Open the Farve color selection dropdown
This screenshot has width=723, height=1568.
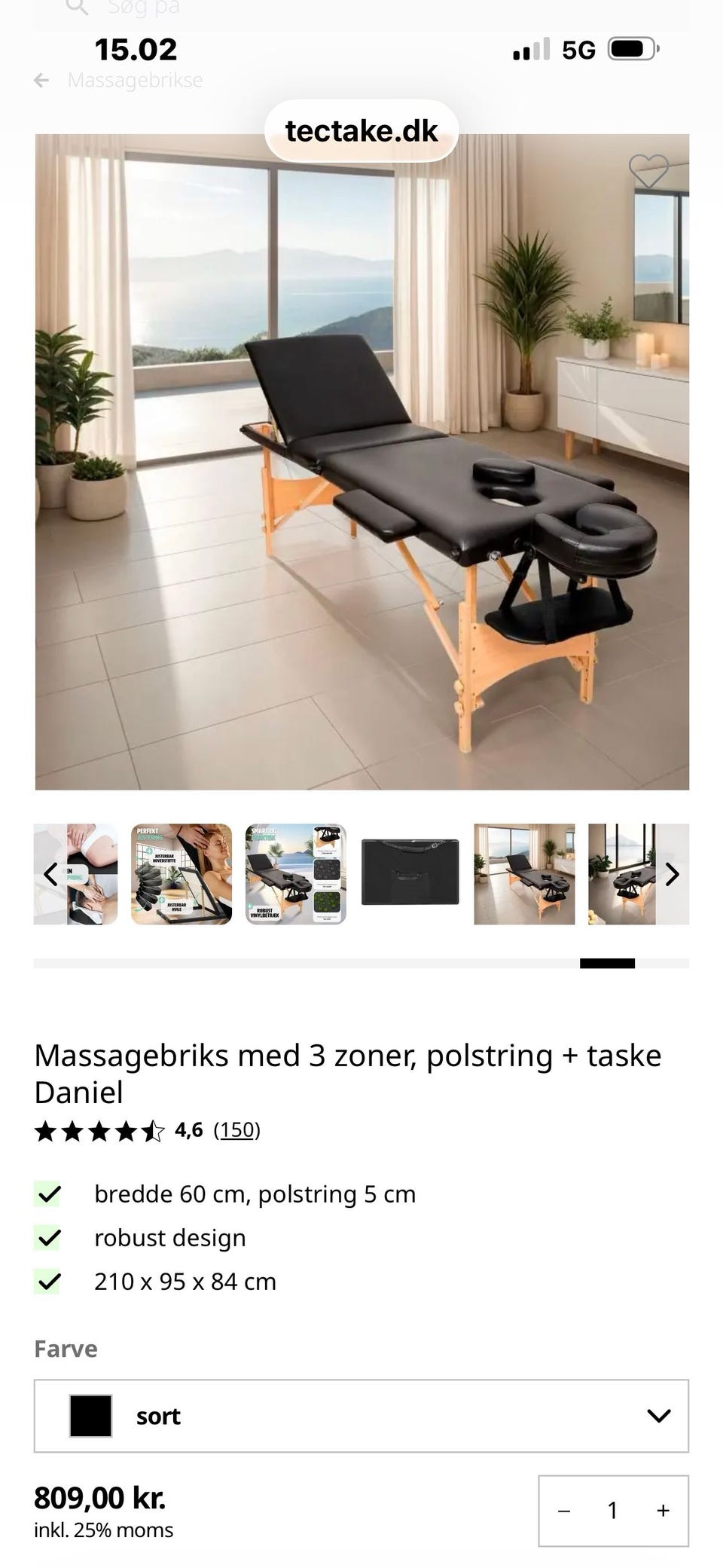click(658, 1415)
